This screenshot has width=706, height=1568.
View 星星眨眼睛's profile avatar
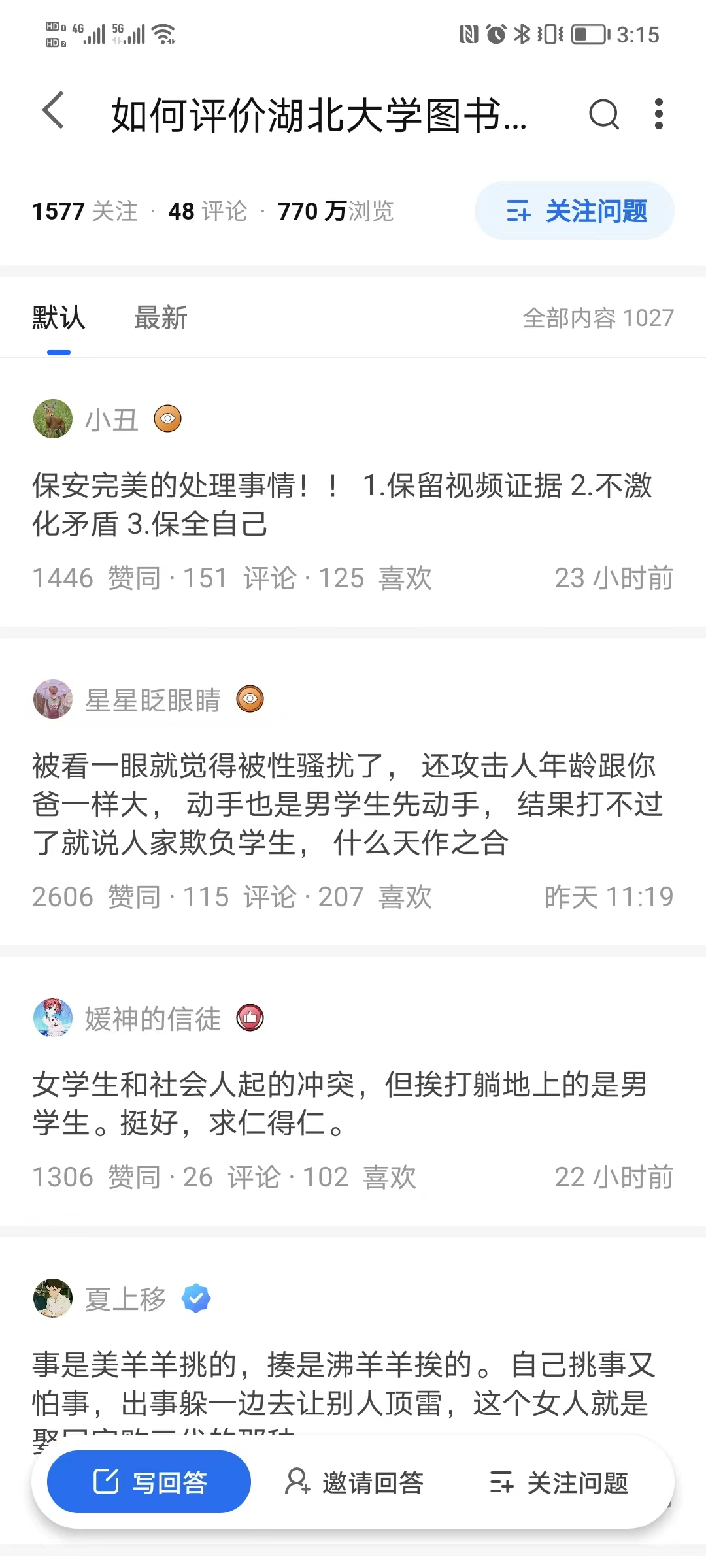(53, 699)
